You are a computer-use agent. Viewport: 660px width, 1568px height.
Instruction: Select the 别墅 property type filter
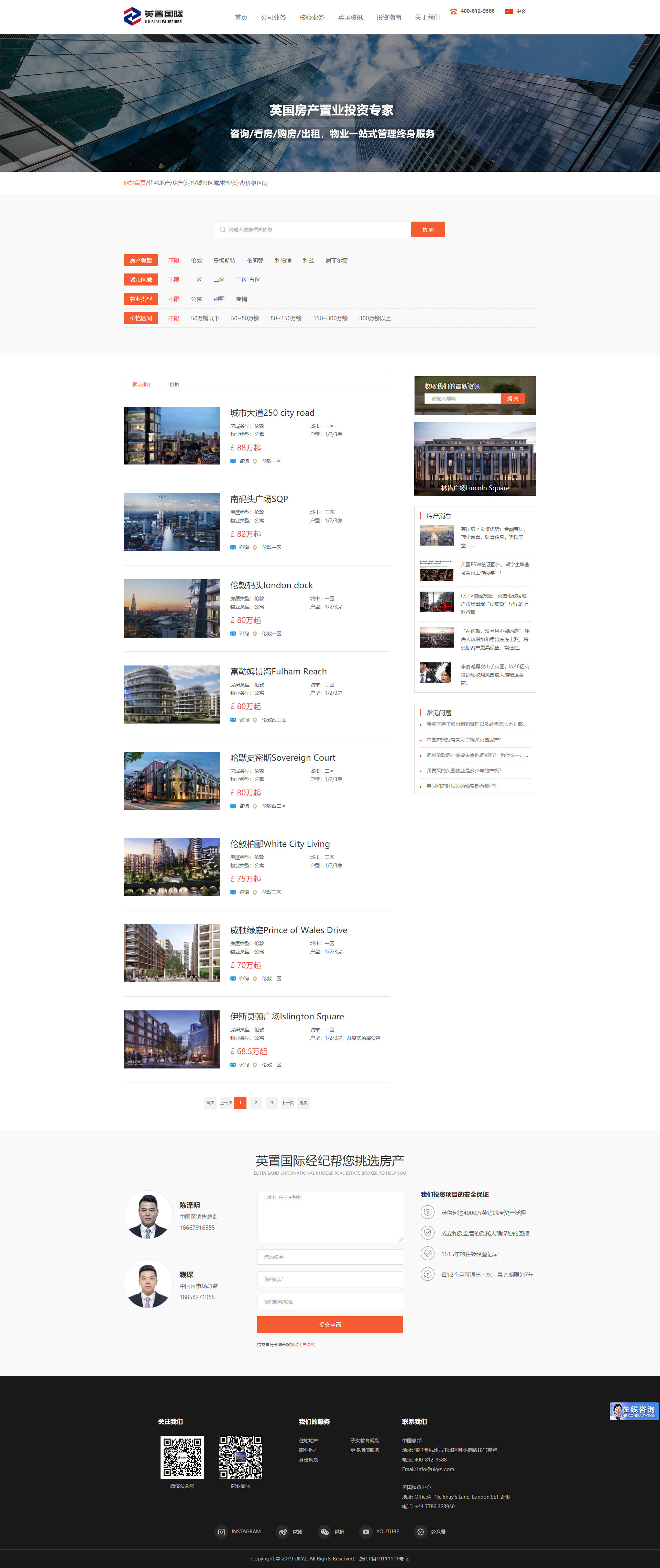coord(219,299)
